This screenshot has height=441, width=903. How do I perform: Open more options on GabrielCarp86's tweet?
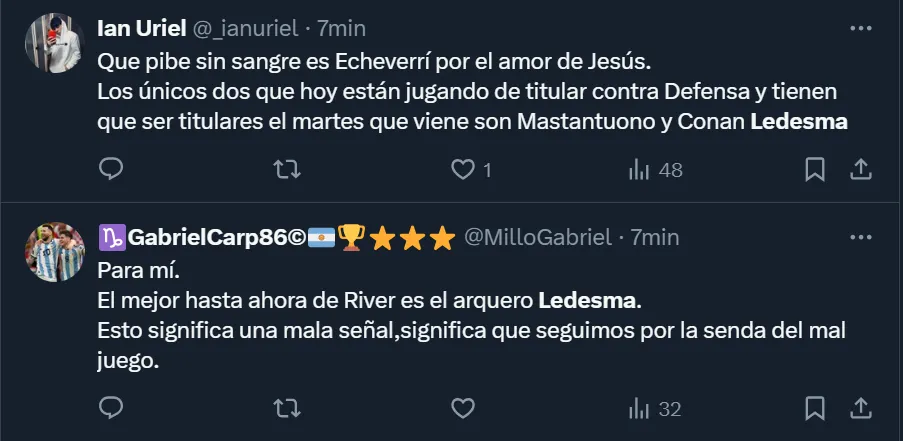[x=860, y=237]
